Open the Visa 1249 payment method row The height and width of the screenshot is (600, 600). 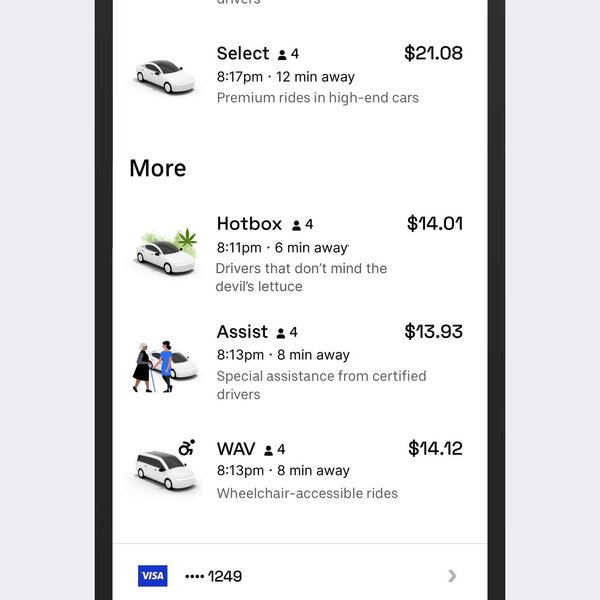(300, 575)
